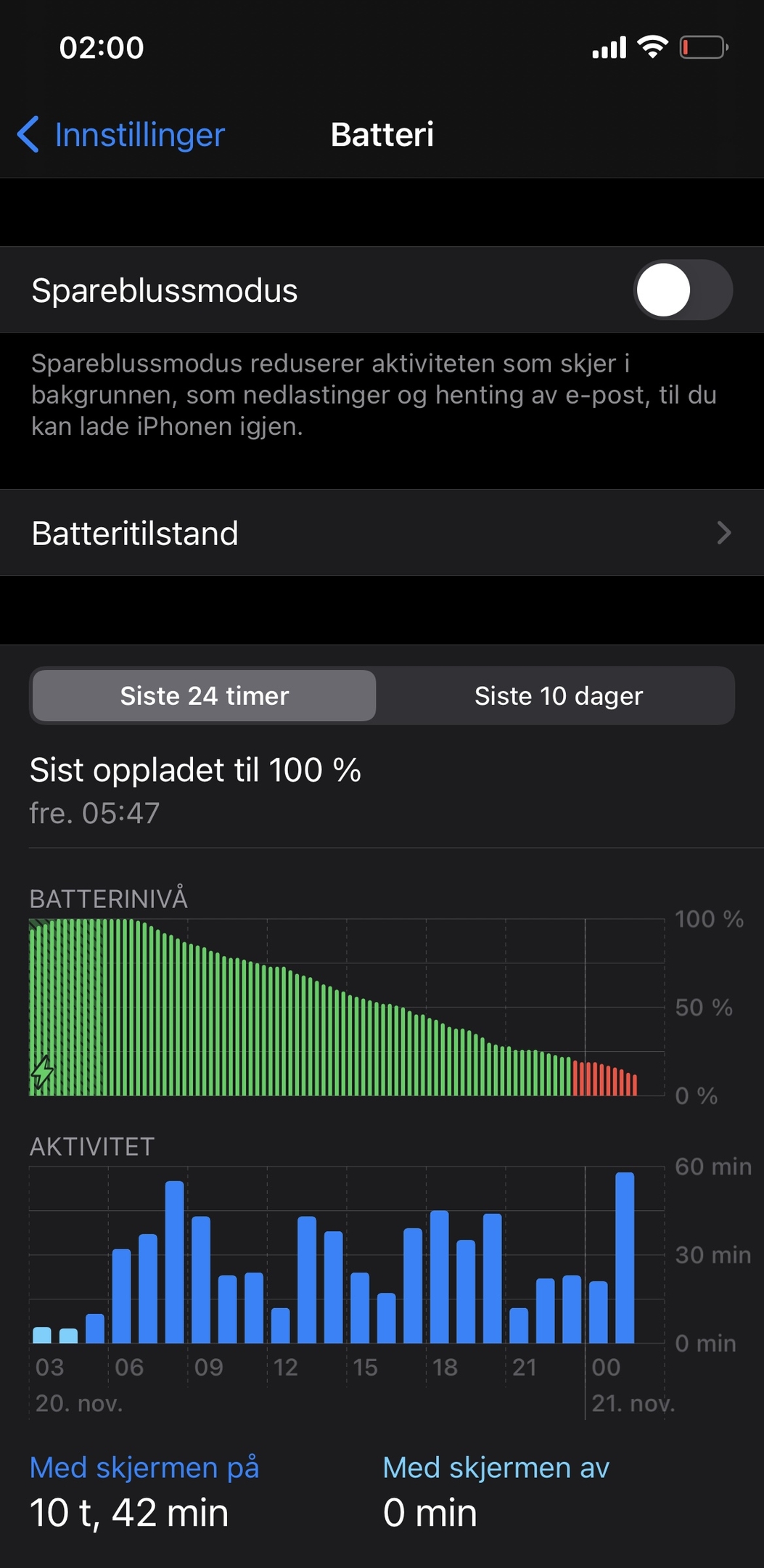
Task: Switch to Siste 10 dager
Action: [559, 695]
